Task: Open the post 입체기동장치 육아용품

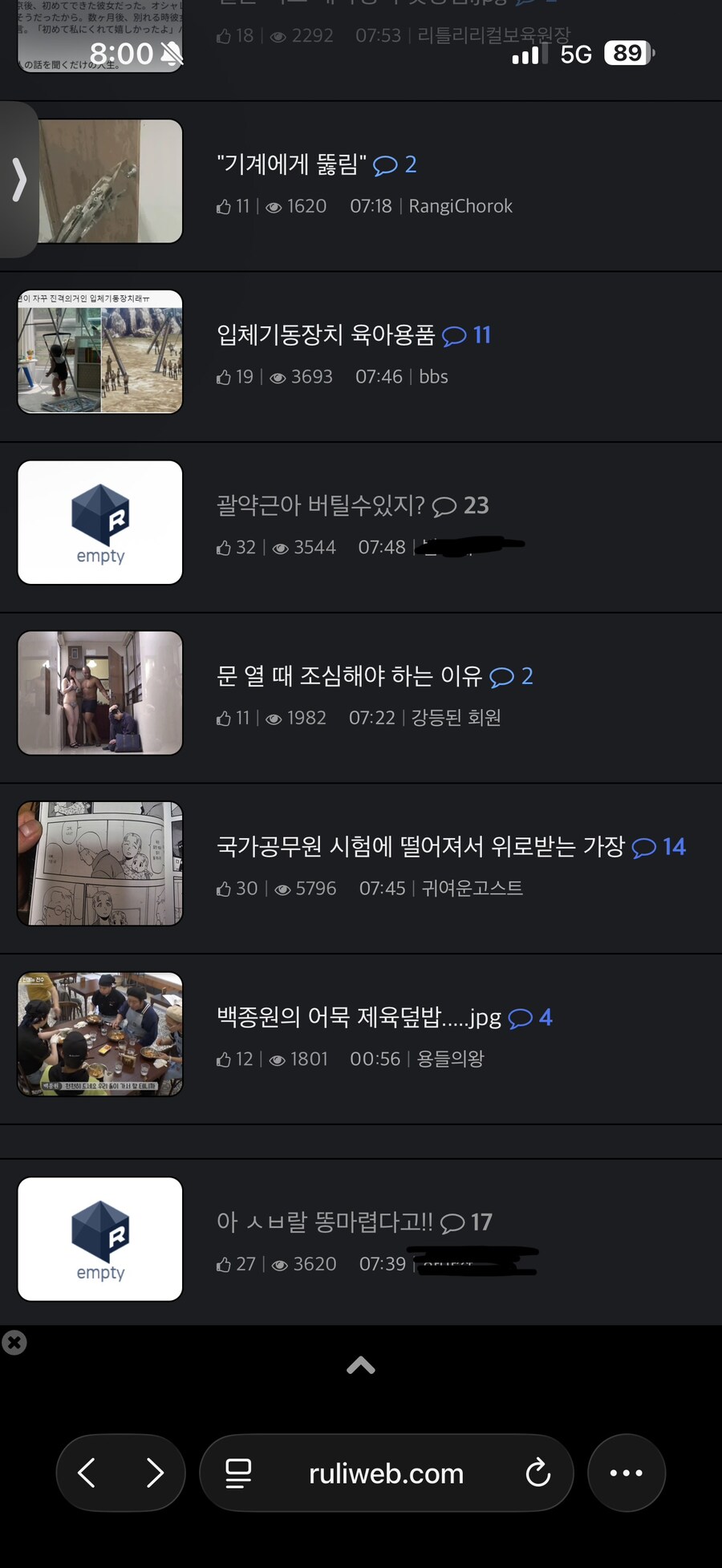Action: [325, 334]
